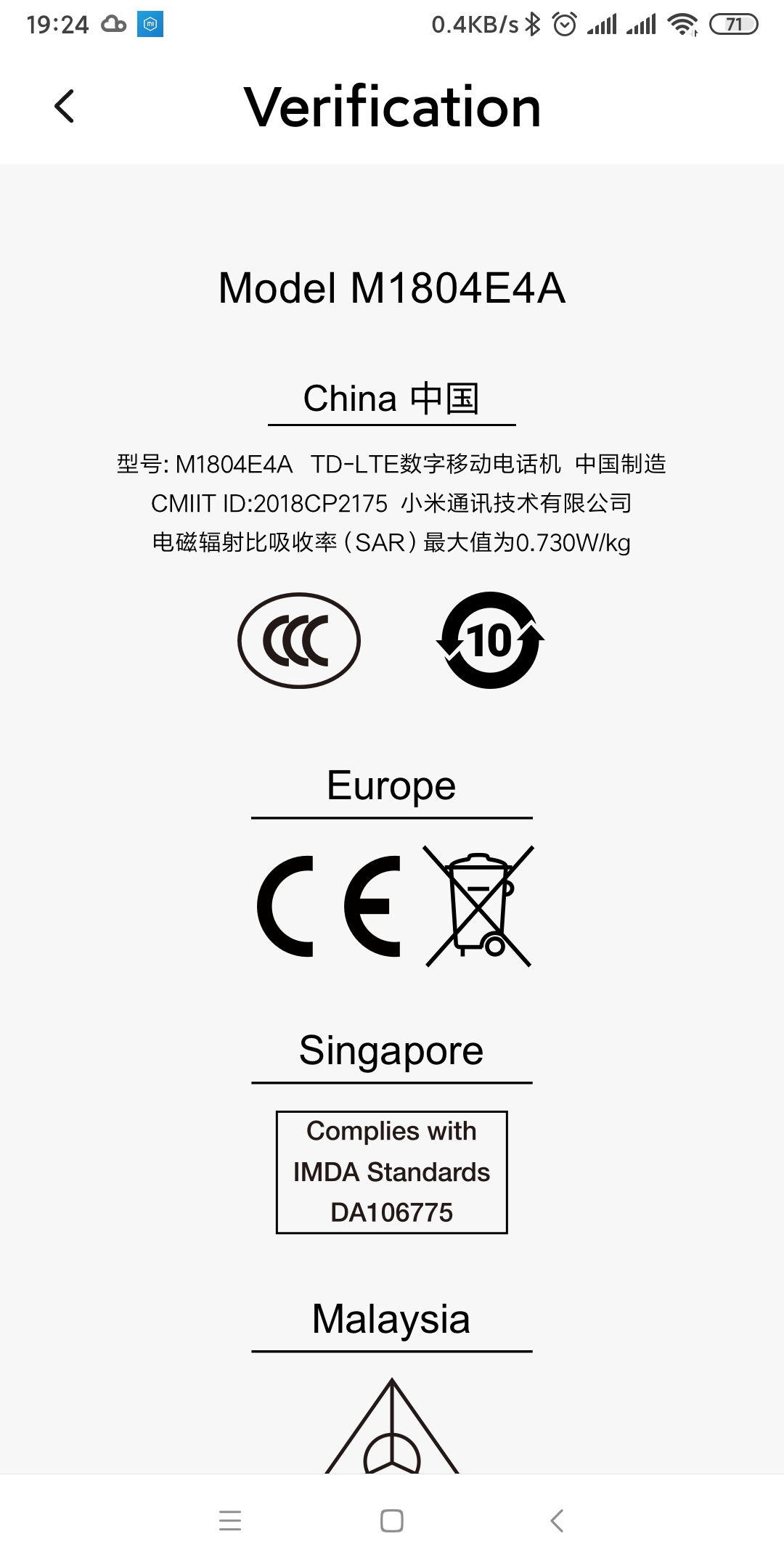Tap the system back button in the navigation bar

tap(557, 1520)
